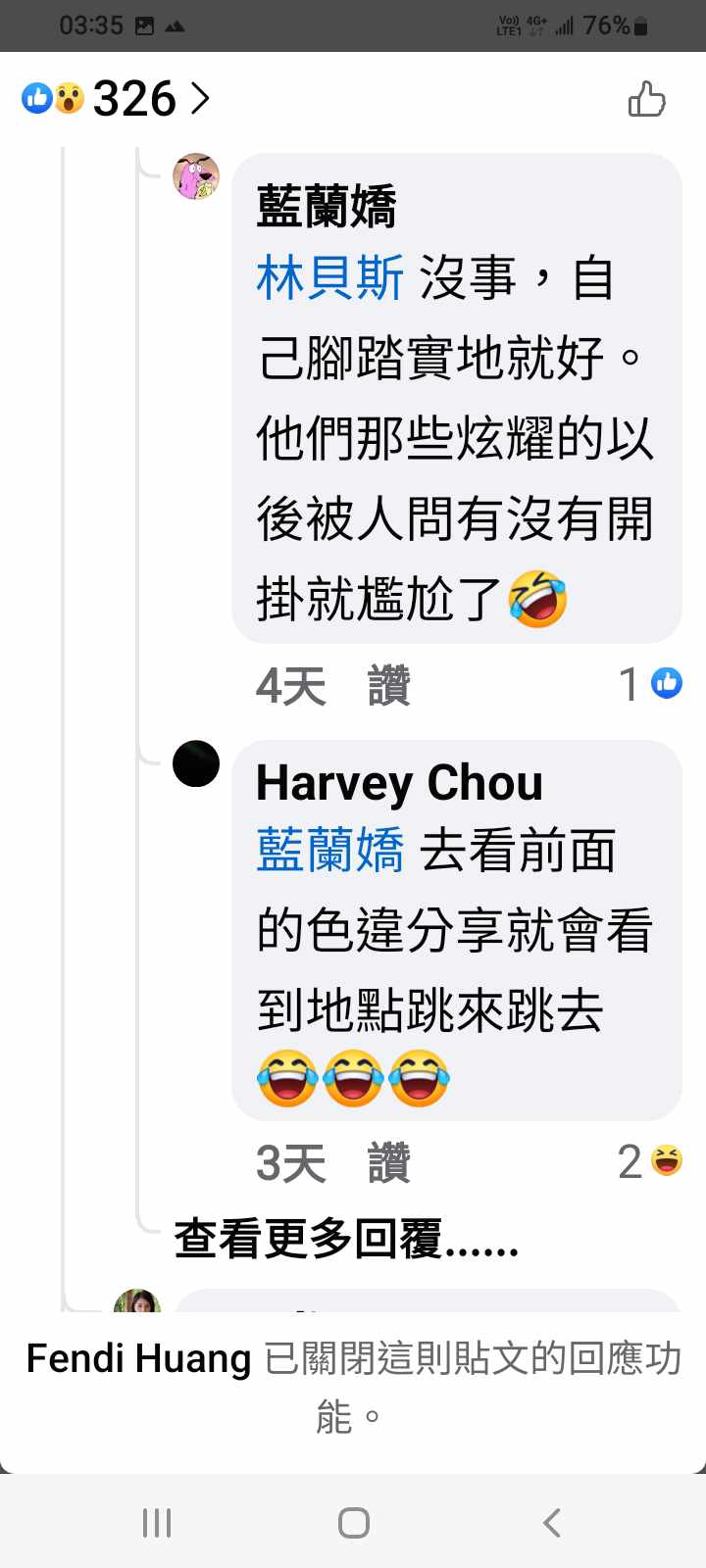The height and width of the screenshot is (1568, 706).
Task: Open Harvey Chou's profile name
Action: coord(399,783)
